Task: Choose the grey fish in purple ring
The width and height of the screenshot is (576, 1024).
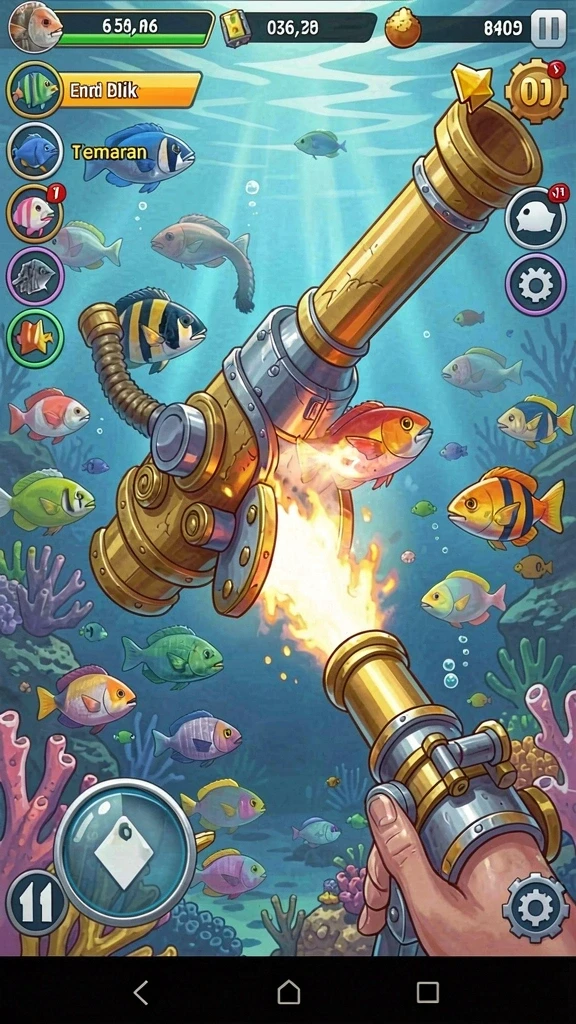Action: click(35, 276)
